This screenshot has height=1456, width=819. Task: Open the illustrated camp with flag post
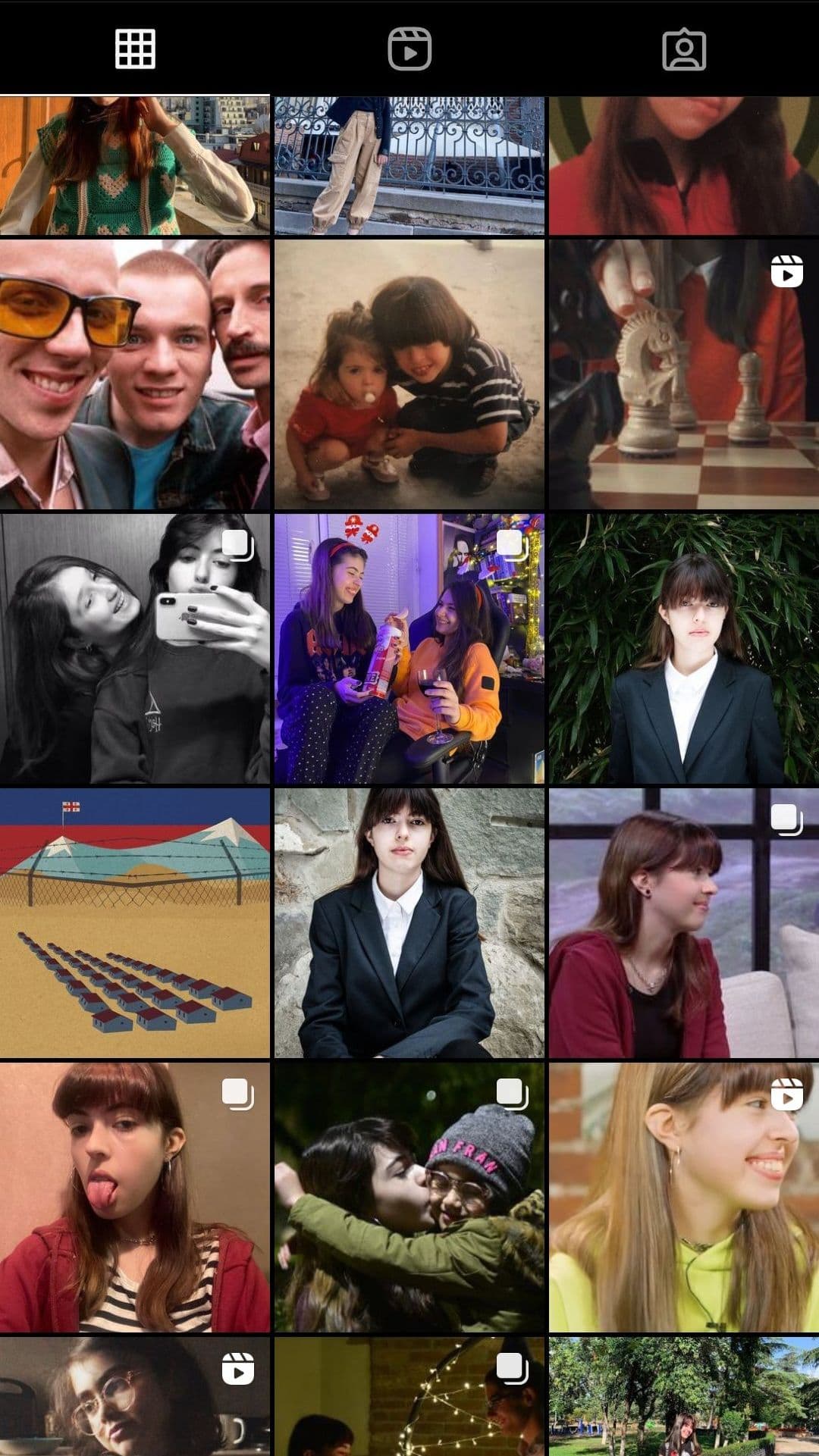click(x=135, y=923)
